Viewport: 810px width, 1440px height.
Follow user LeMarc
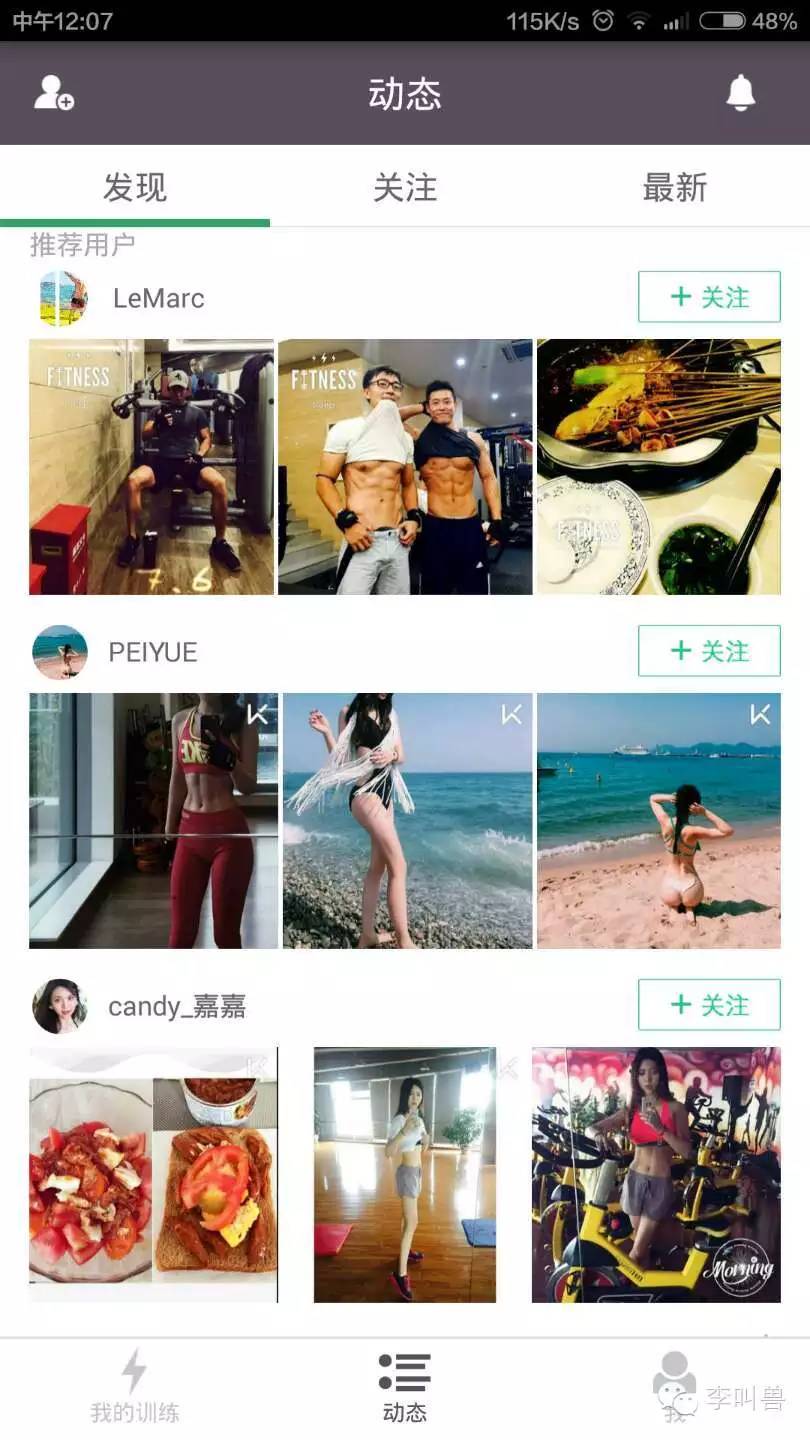(x=709, y=297)
